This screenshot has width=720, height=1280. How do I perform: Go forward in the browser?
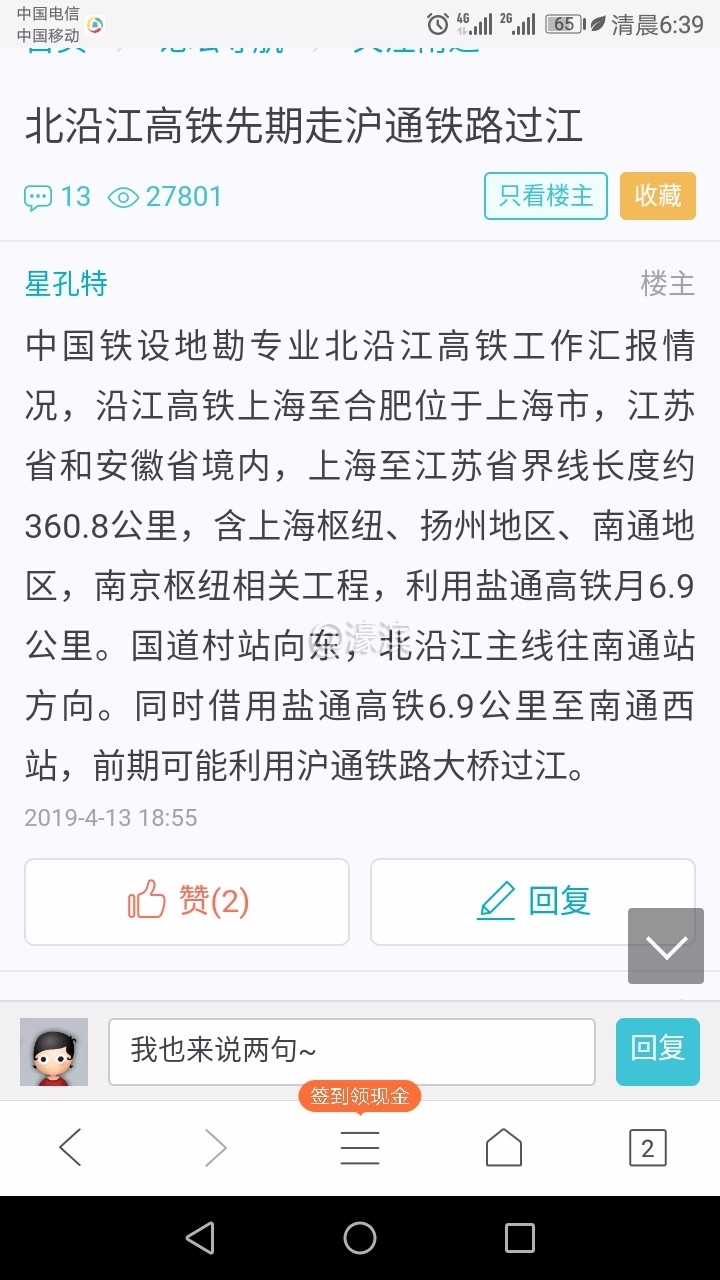(x=215, y=1148)
